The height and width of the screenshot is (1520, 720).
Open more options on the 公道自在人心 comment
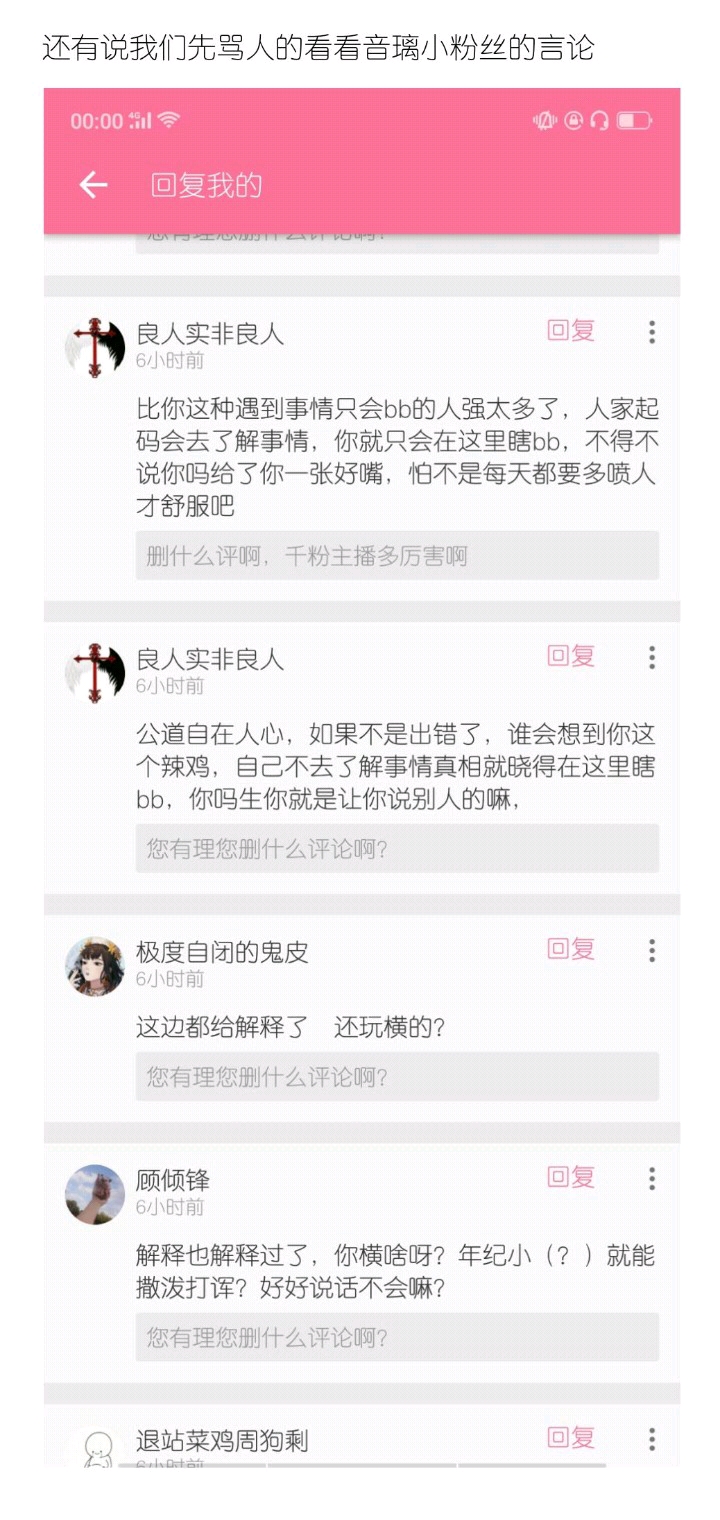652,657
